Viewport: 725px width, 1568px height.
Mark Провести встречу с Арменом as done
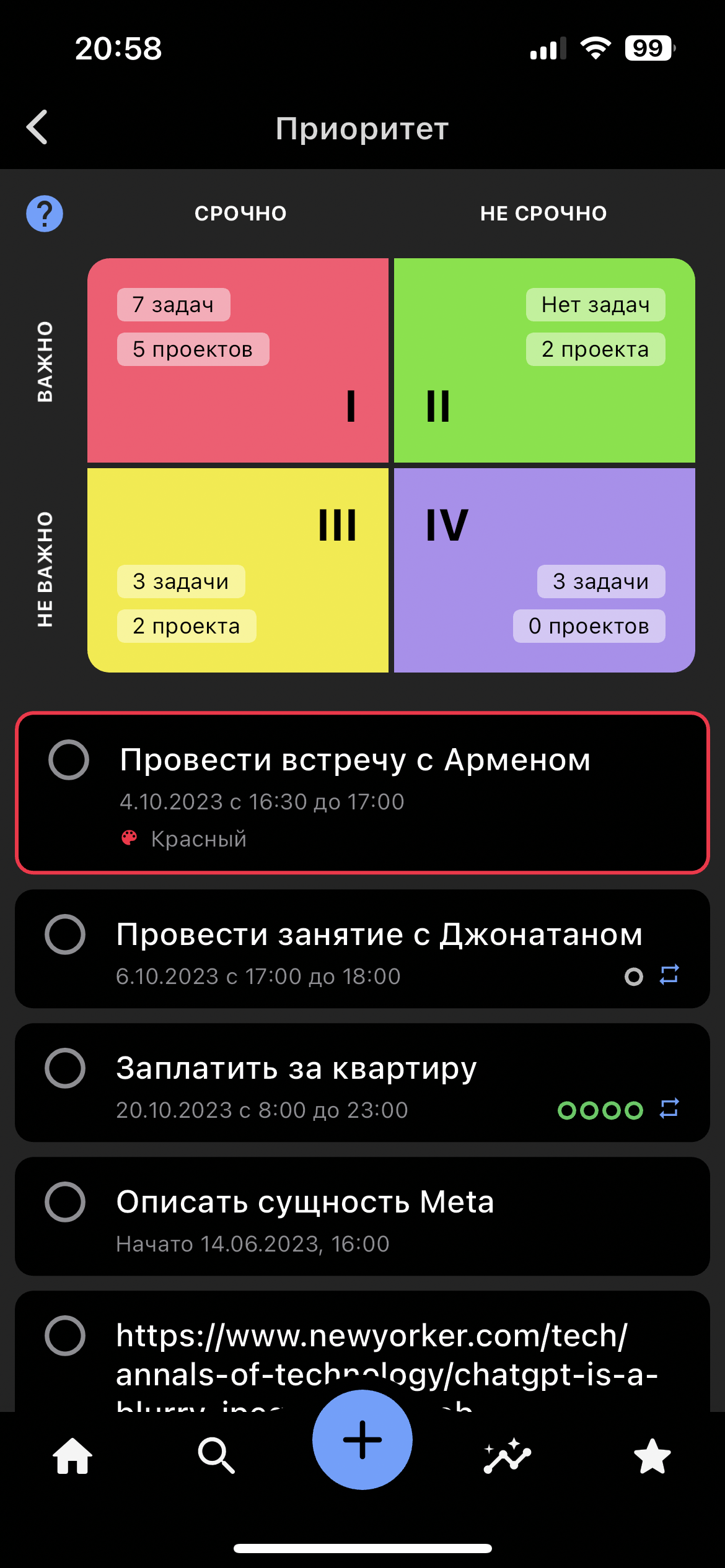(x=69, y=760)
